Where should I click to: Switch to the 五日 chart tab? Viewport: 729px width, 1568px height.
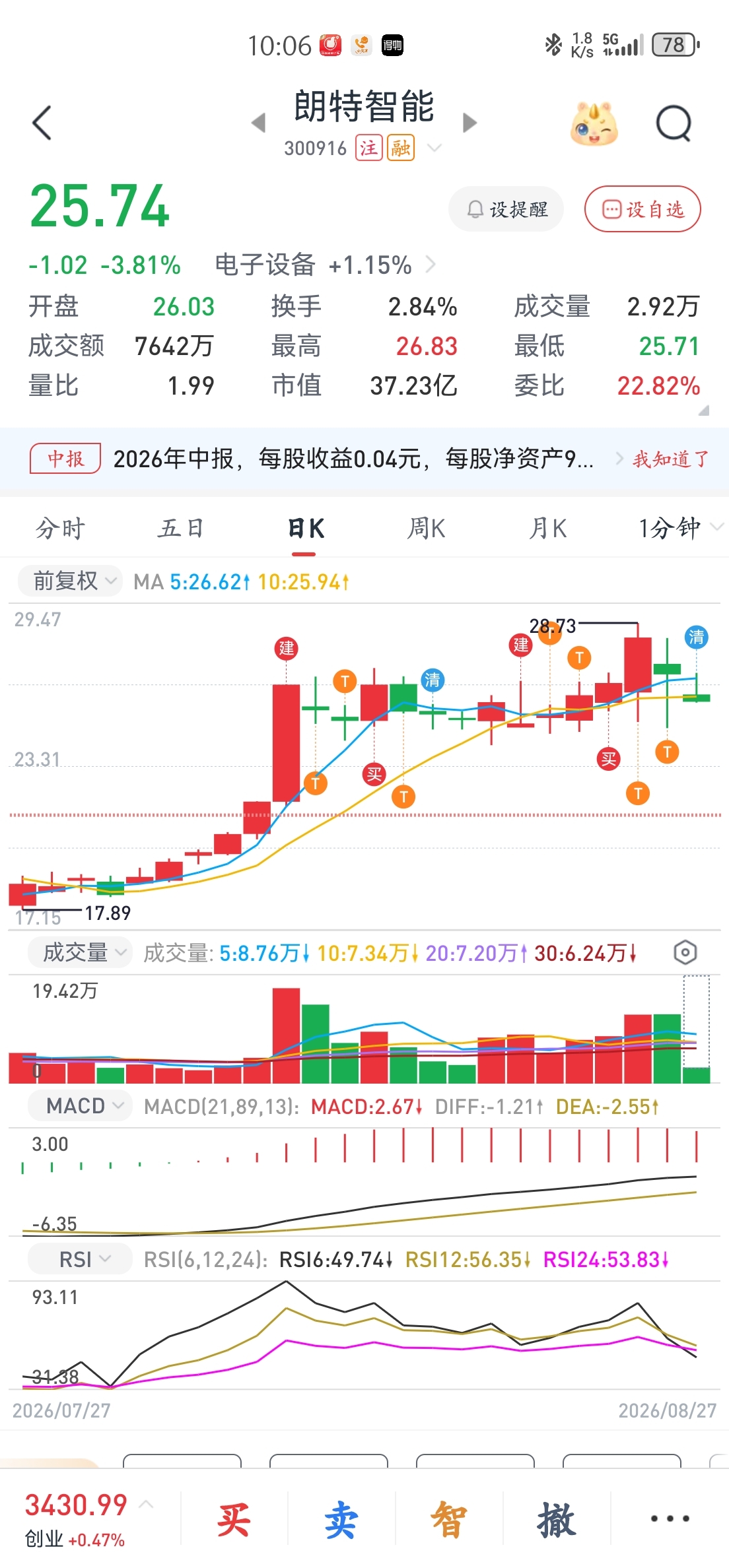[x=182, y=529]
